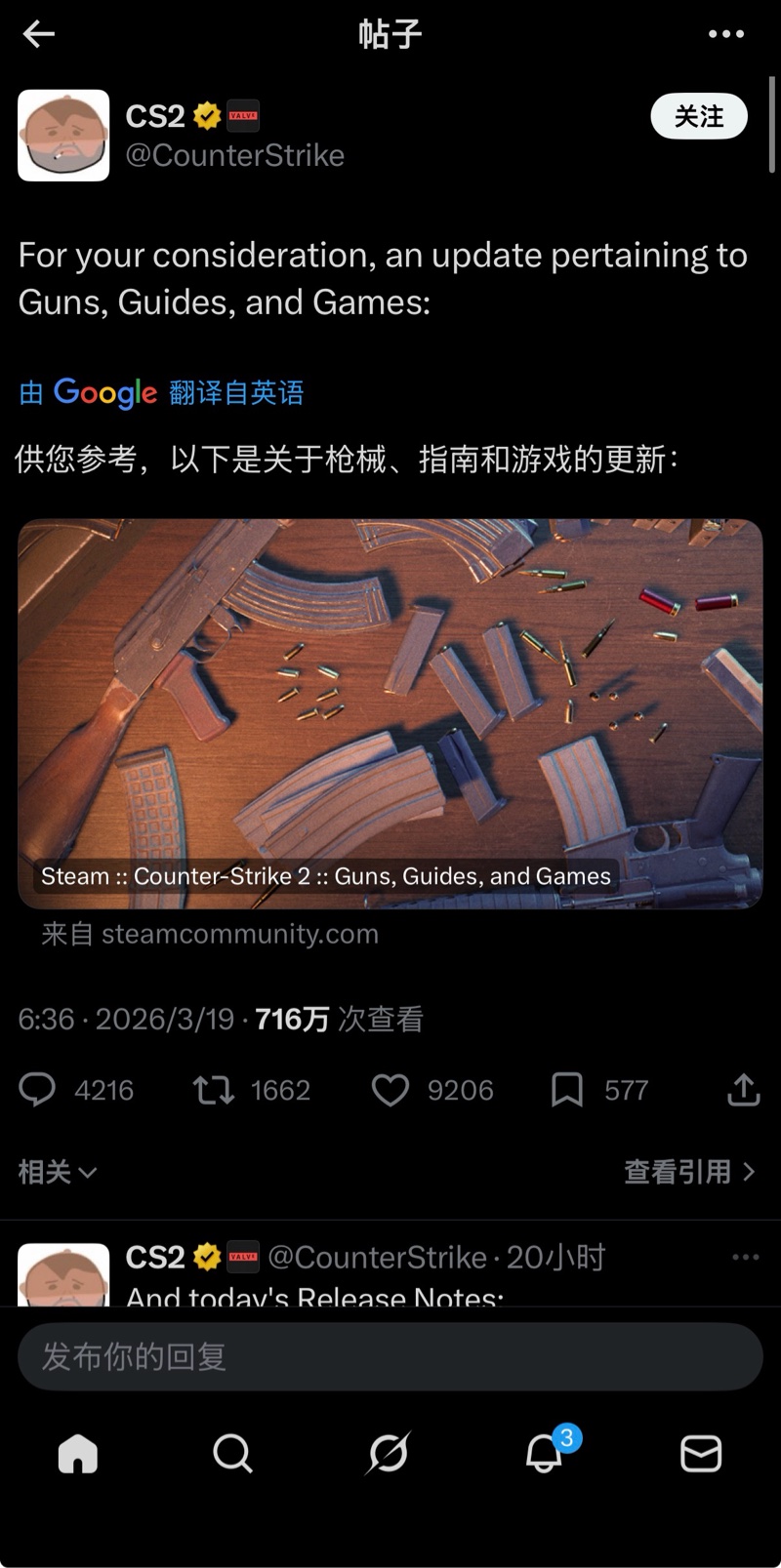Open the post overflow menu at top
Image resolution: width=781 pixels, height=1568 pixels.
click(x=725, y=34)
